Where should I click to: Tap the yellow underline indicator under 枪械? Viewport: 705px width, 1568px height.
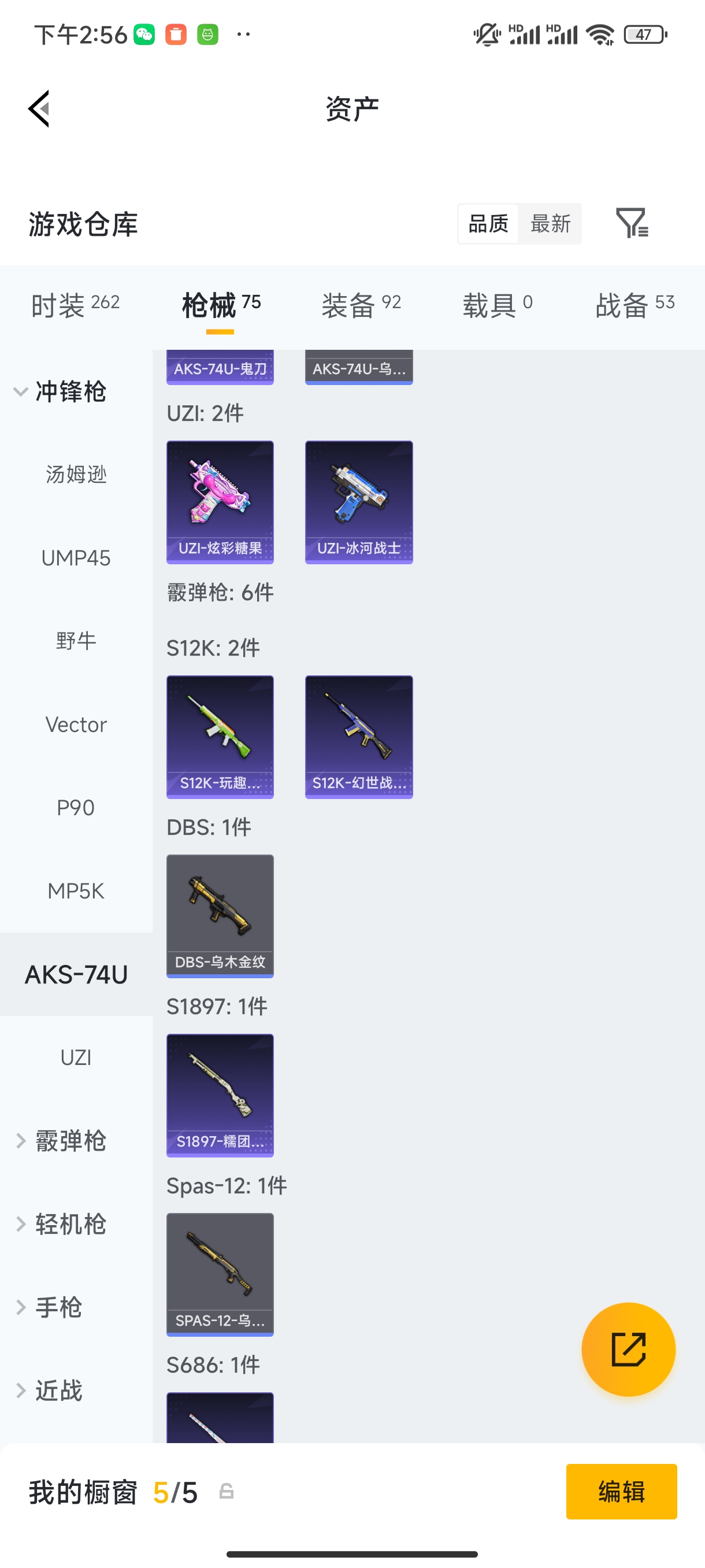(220, 332)
